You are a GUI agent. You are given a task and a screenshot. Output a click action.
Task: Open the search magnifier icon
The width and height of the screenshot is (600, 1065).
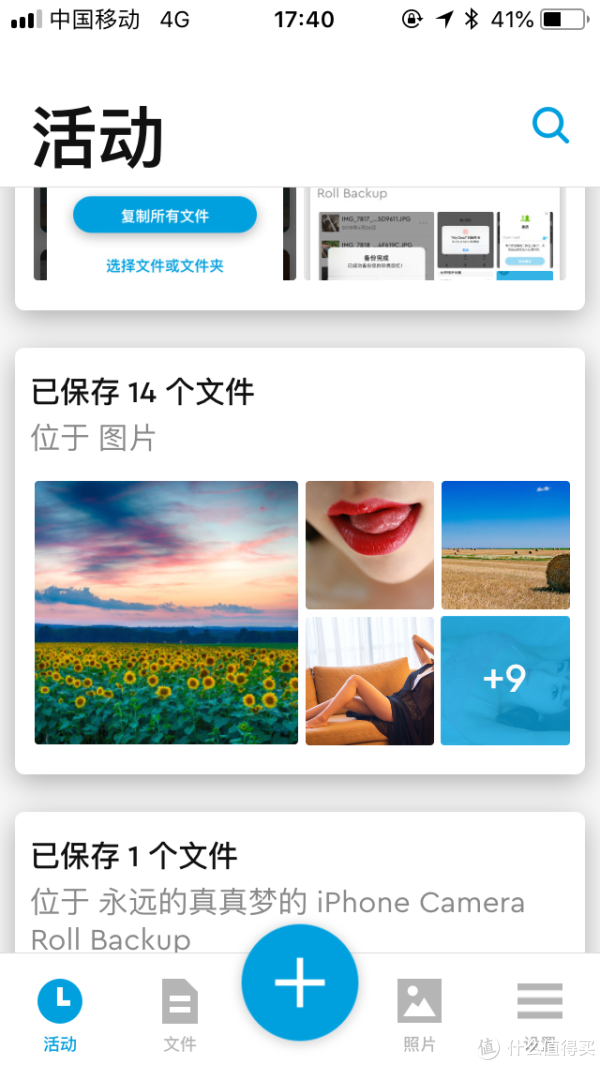click(550, 126)
